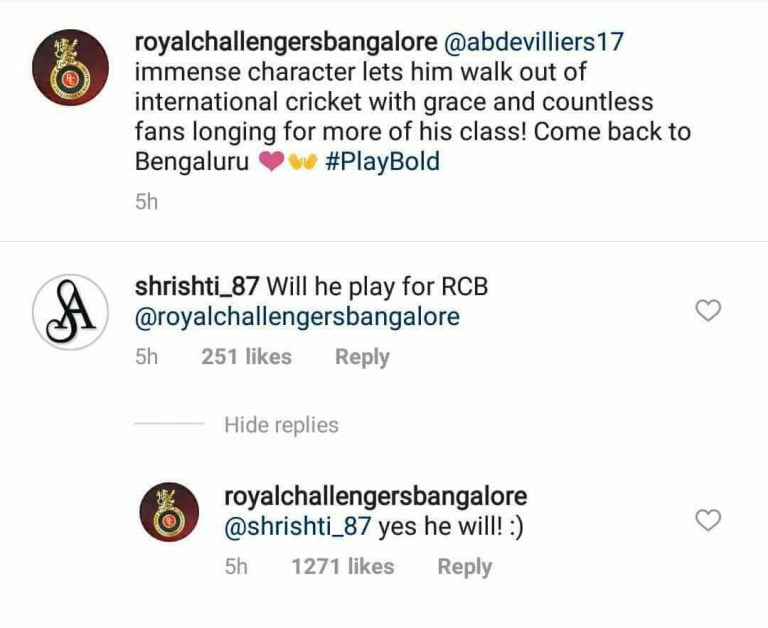This screenshot has height=628, width=768.
Task: Like royalchallengersbangalore's reply with the heart
Action: click(708, 520)
